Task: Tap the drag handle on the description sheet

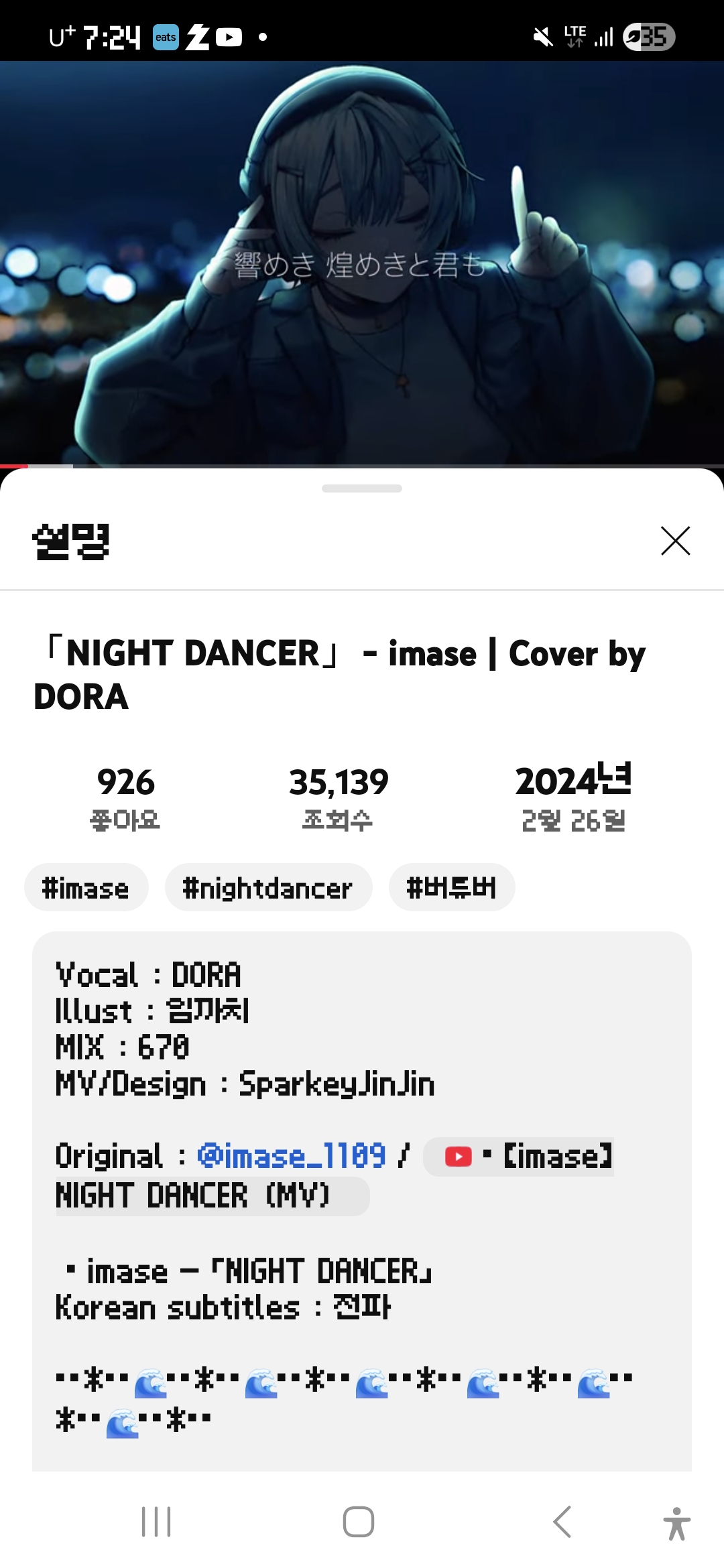Action: (x=362, y=488)
